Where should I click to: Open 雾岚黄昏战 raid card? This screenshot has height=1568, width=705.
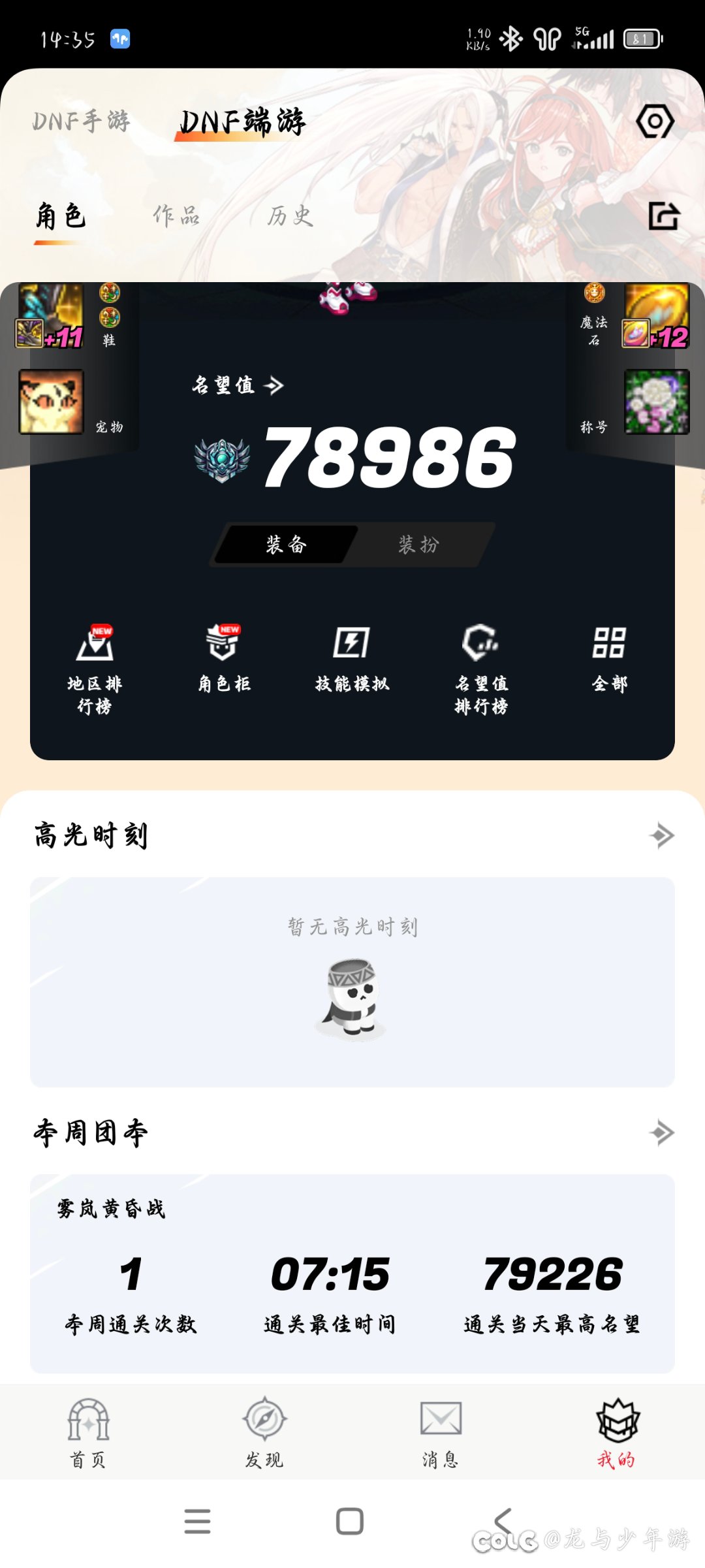352,1273
